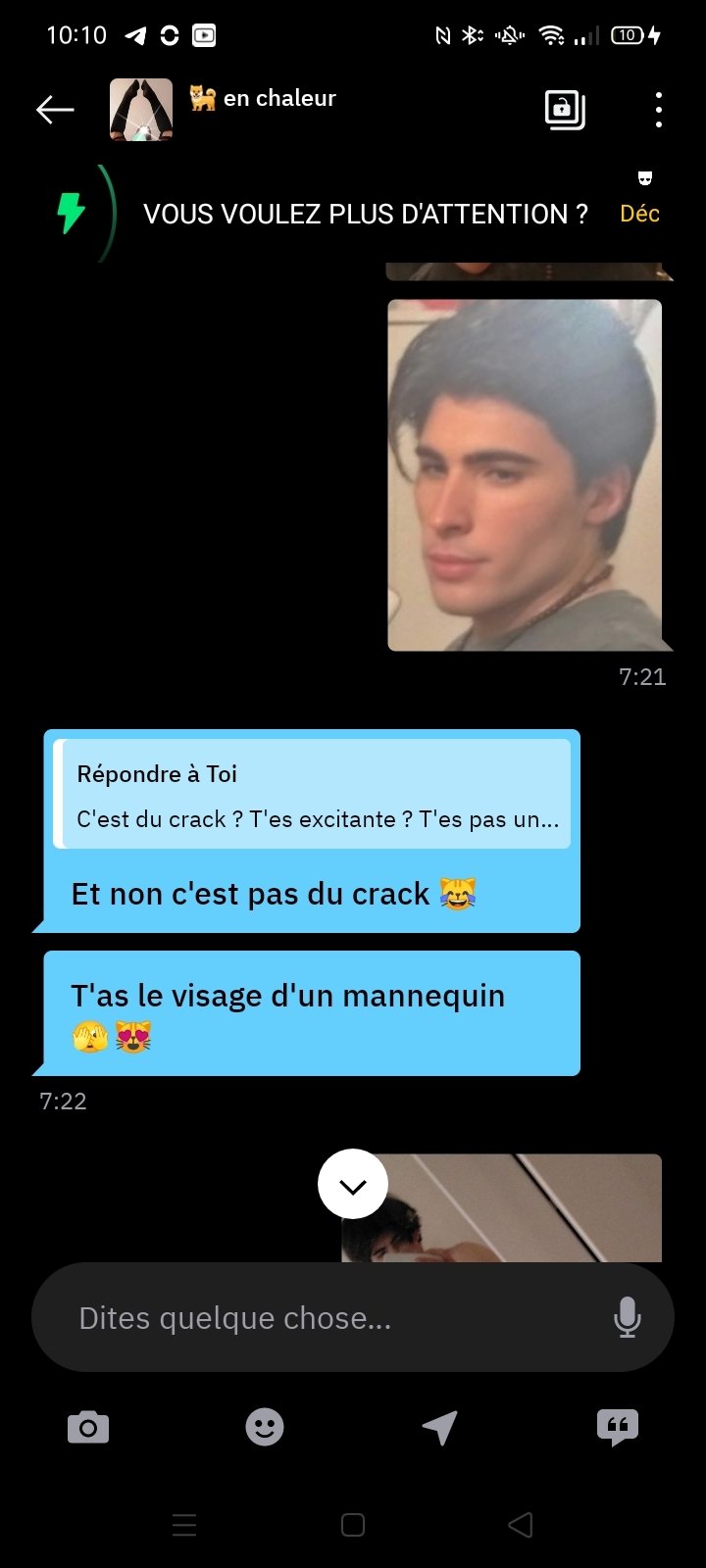Jump to latest messages with the down arrow
Image resolution: width=706 pixels, height=1568 pixels.
353,1184
